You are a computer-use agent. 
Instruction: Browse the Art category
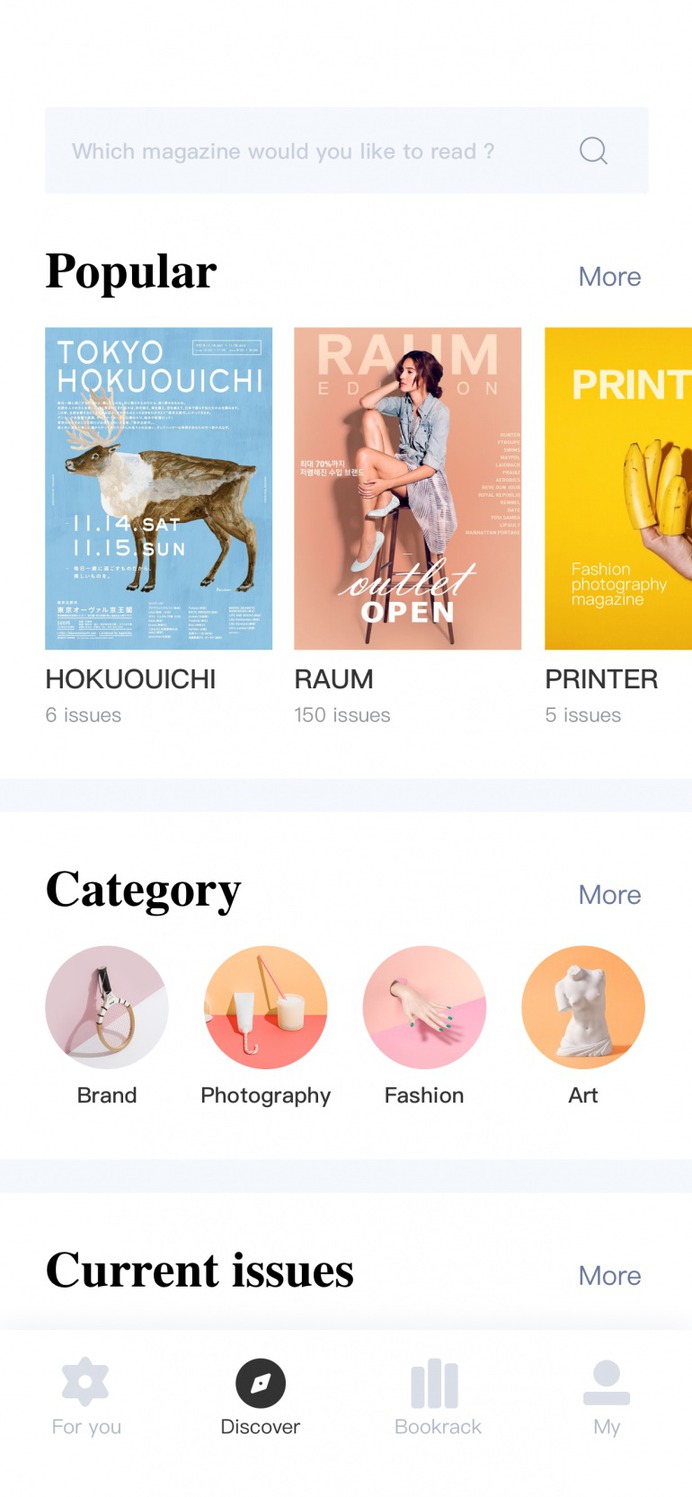click(x=583, y=1007)
